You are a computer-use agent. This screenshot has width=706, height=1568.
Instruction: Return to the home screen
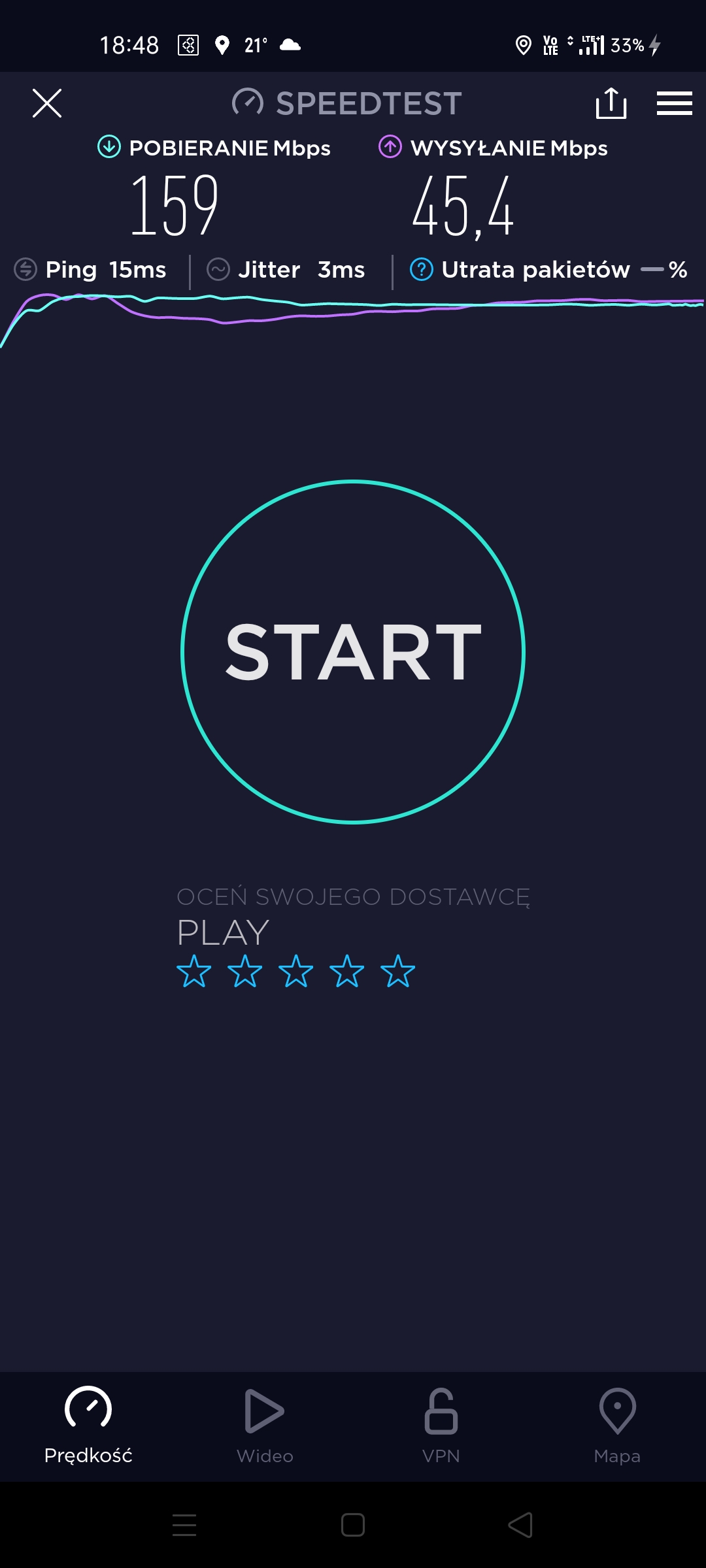[x=353, y=1525]
